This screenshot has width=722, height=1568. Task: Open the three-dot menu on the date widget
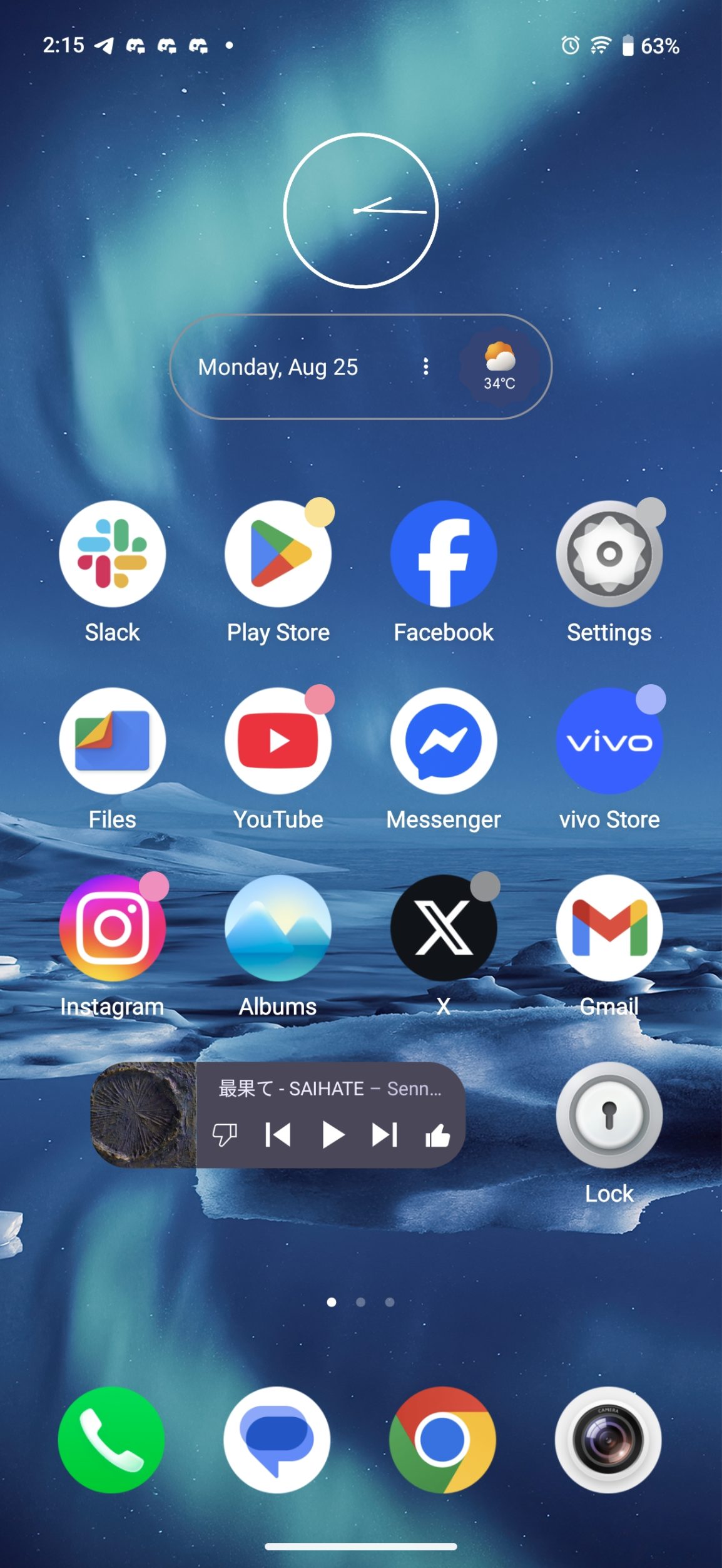(x=425, y=366)
